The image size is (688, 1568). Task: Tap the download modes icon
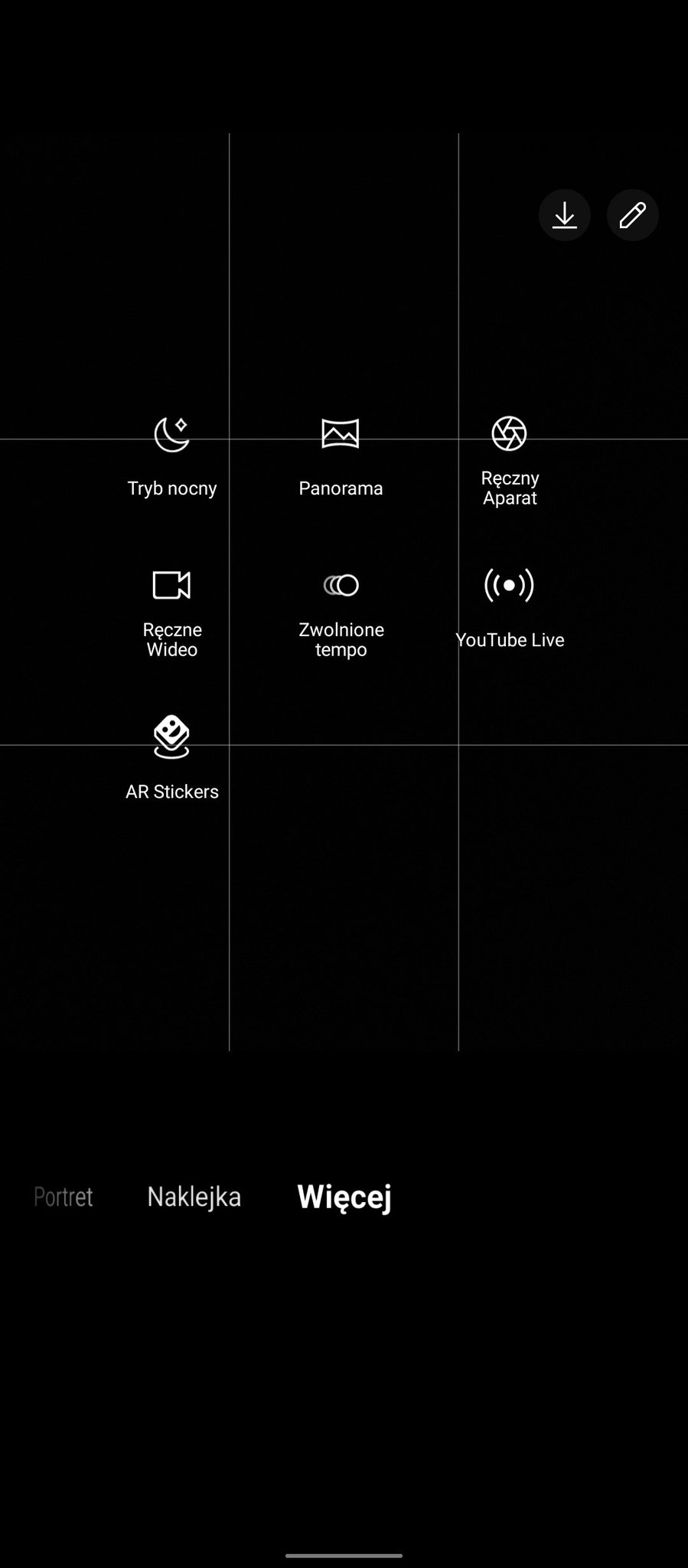(564, 215)
